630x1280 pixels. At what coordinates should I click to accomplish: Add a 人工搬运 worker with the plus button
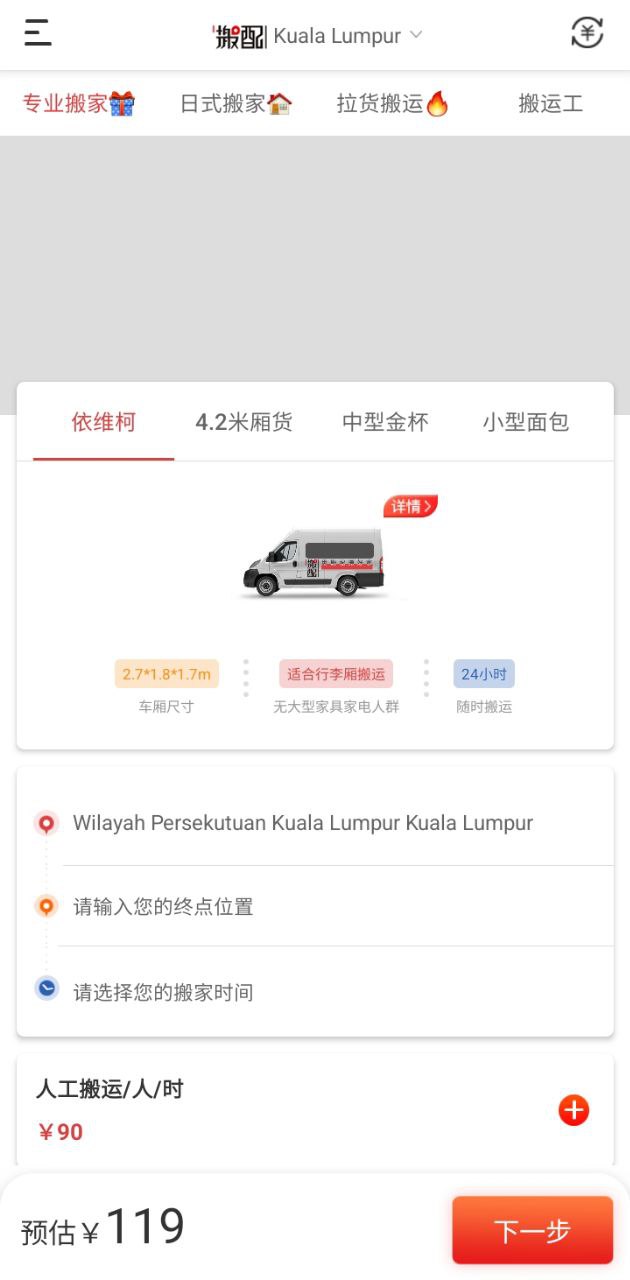pos(573,1110)
